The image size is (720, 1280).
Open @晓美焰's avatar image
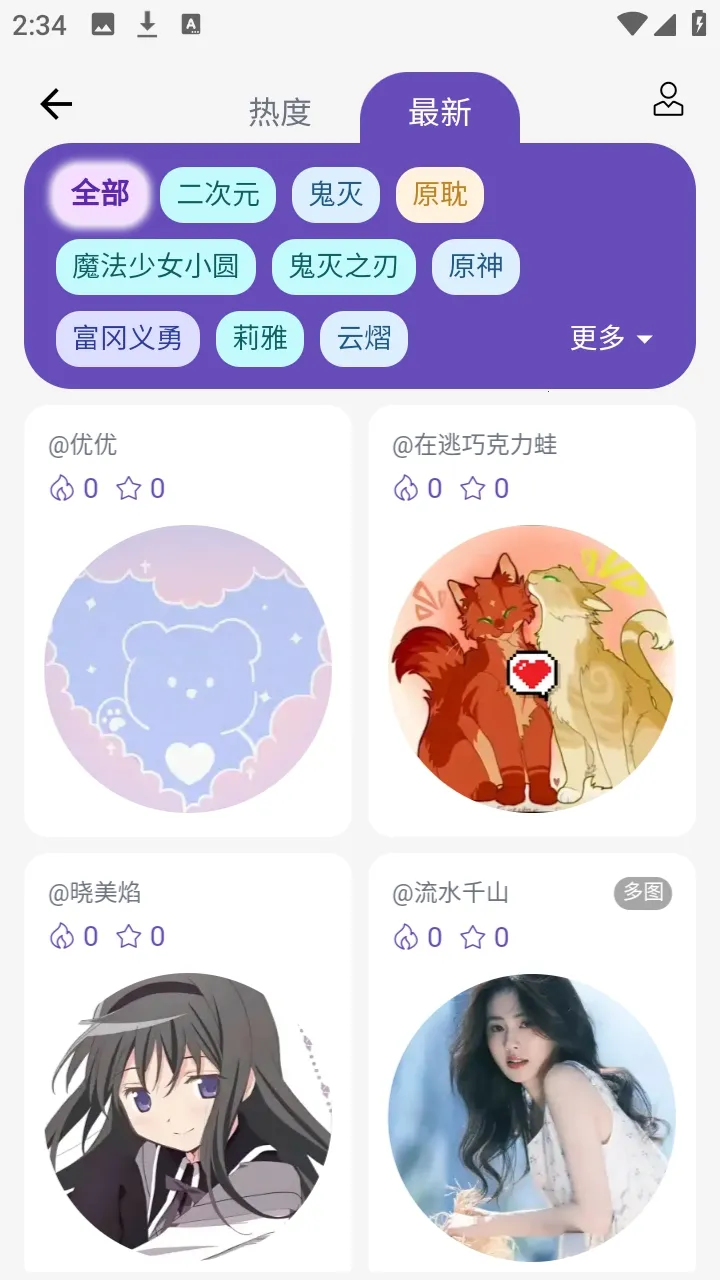click(x=188, y=1114)
